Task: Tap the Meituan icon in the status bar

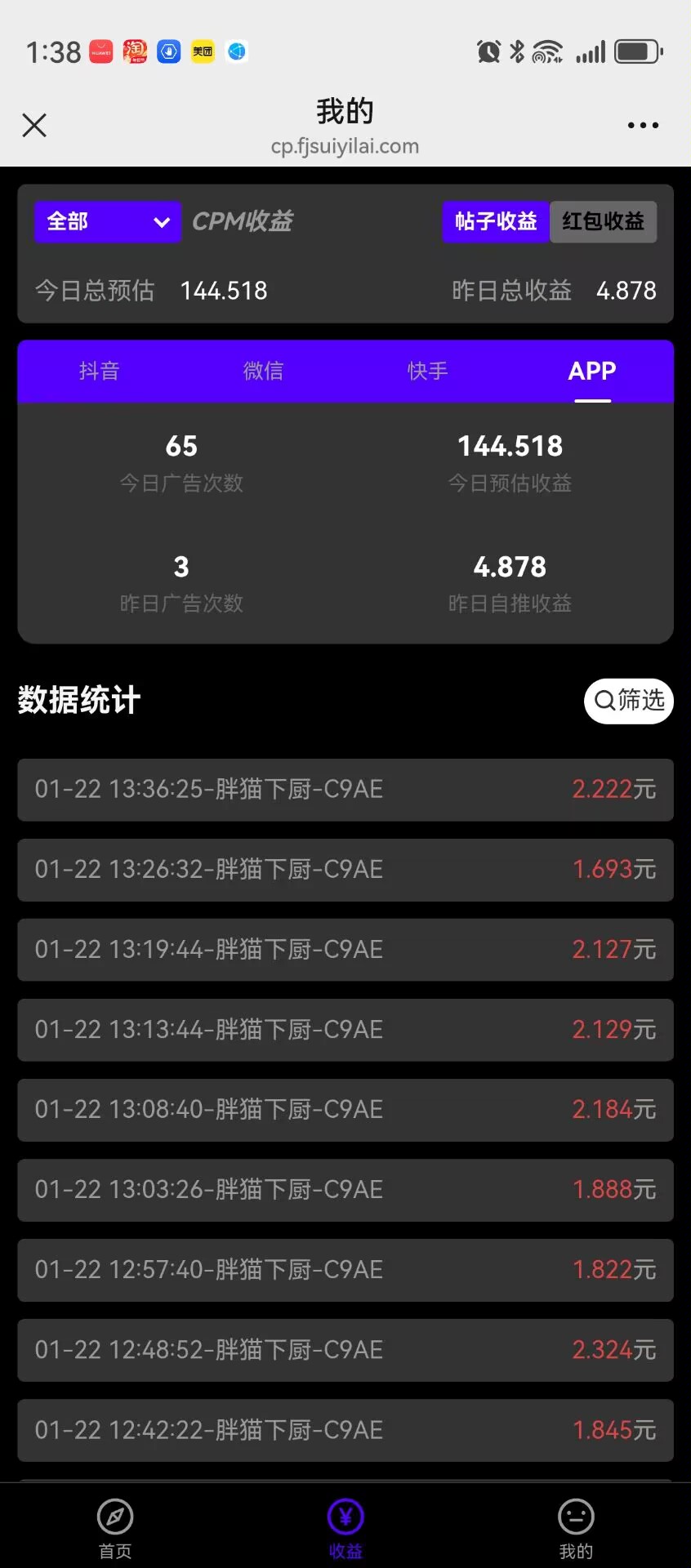Action: [202, 51]
